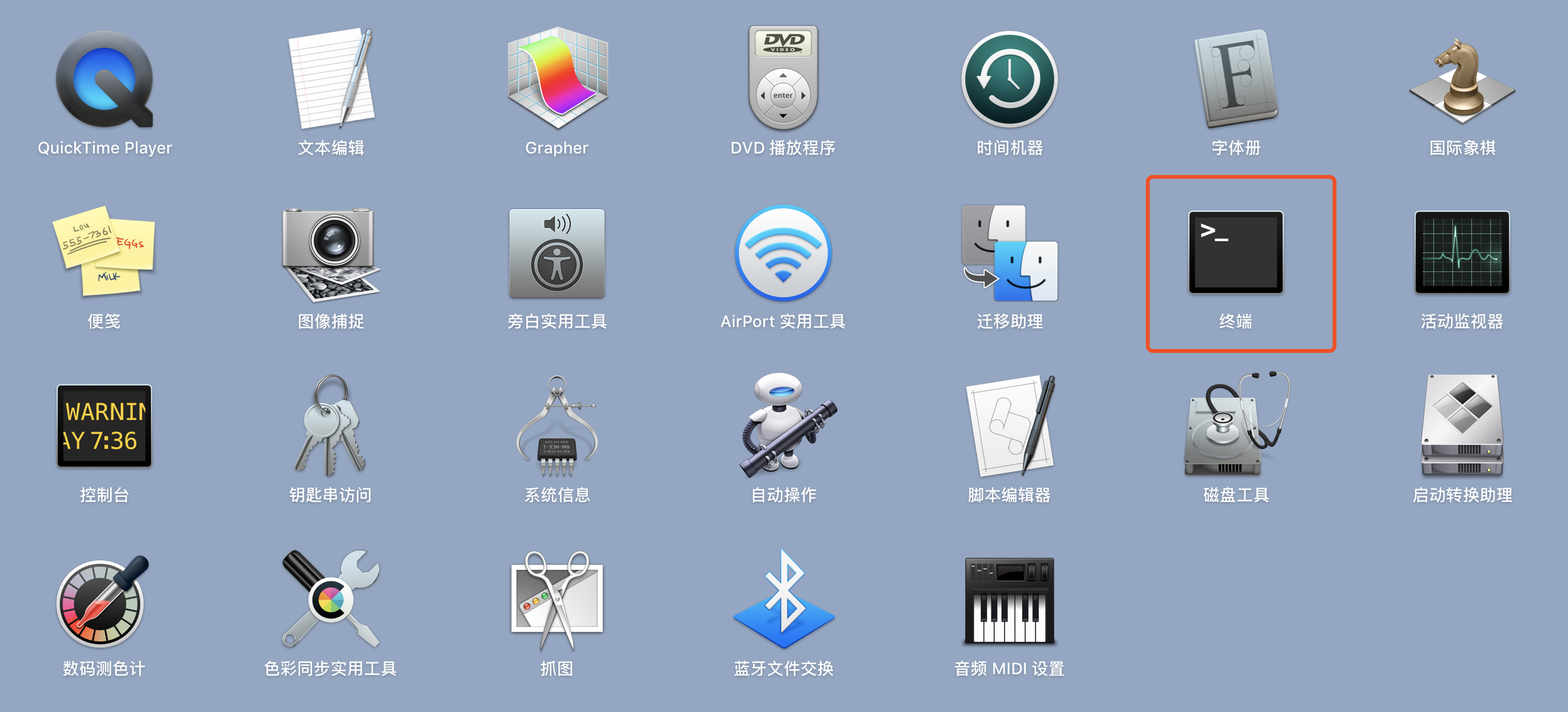Open 钥匙串访问 (Keychain Access)
Screen dimensions: 1568x712
tap(331, 426)
